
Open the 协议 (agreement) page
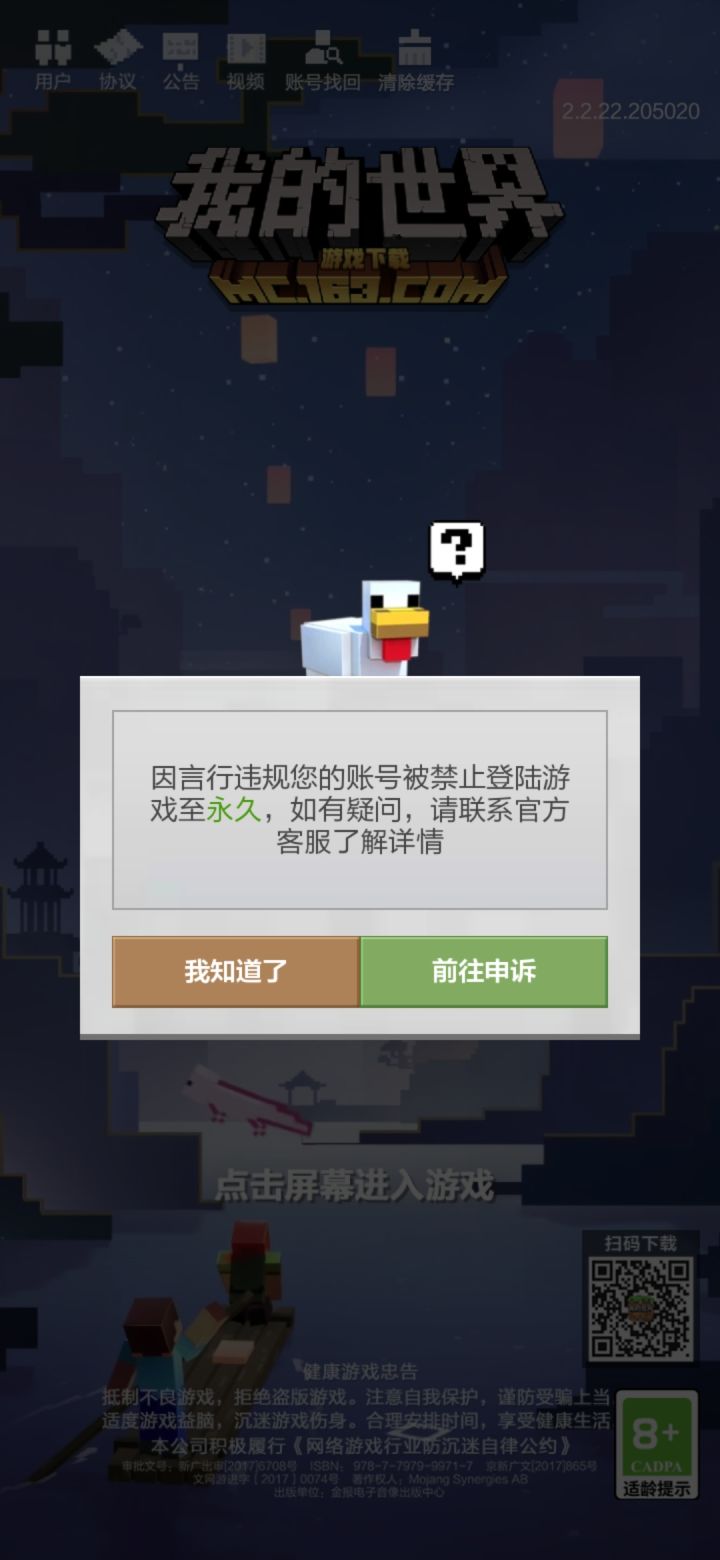click(x=118, y=60)
